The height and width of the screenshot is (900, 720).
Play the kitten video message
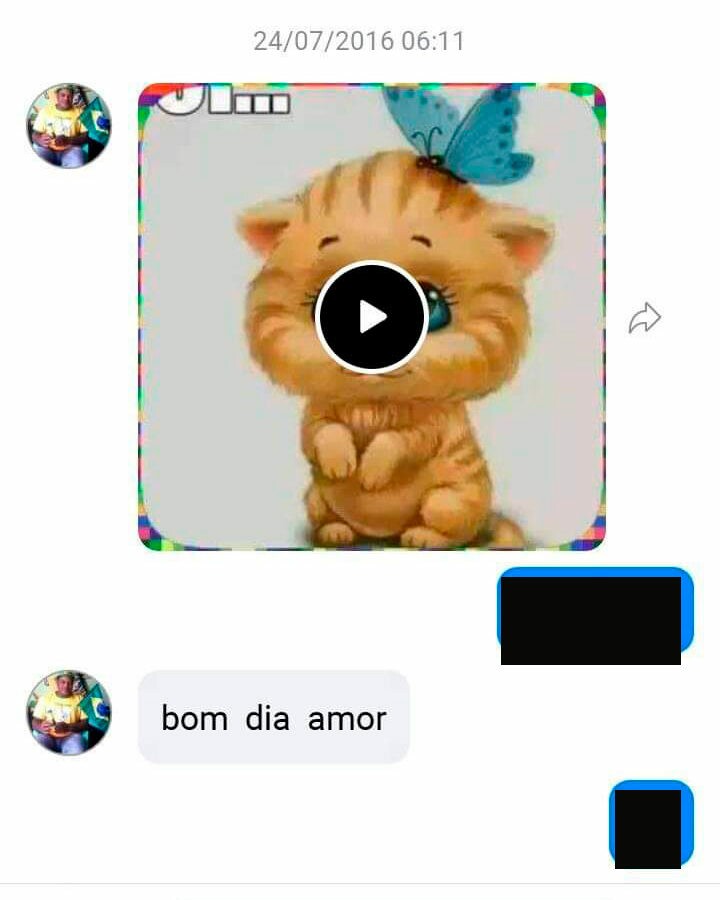(371, 317)
